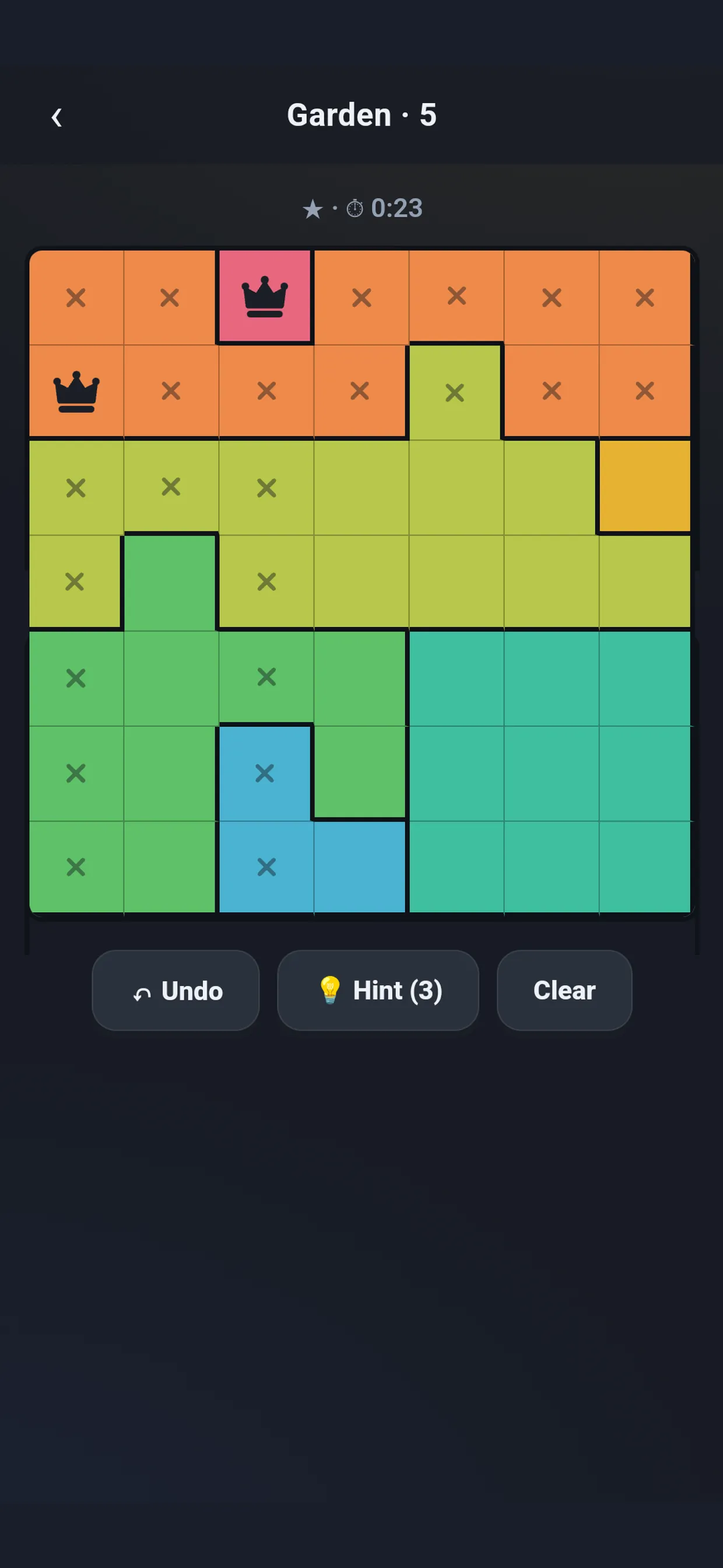Image resolution: width=723 pixels, height=1568 pixels.
Task: Use a hint with the lightbulb button
Action: point(378,991)
